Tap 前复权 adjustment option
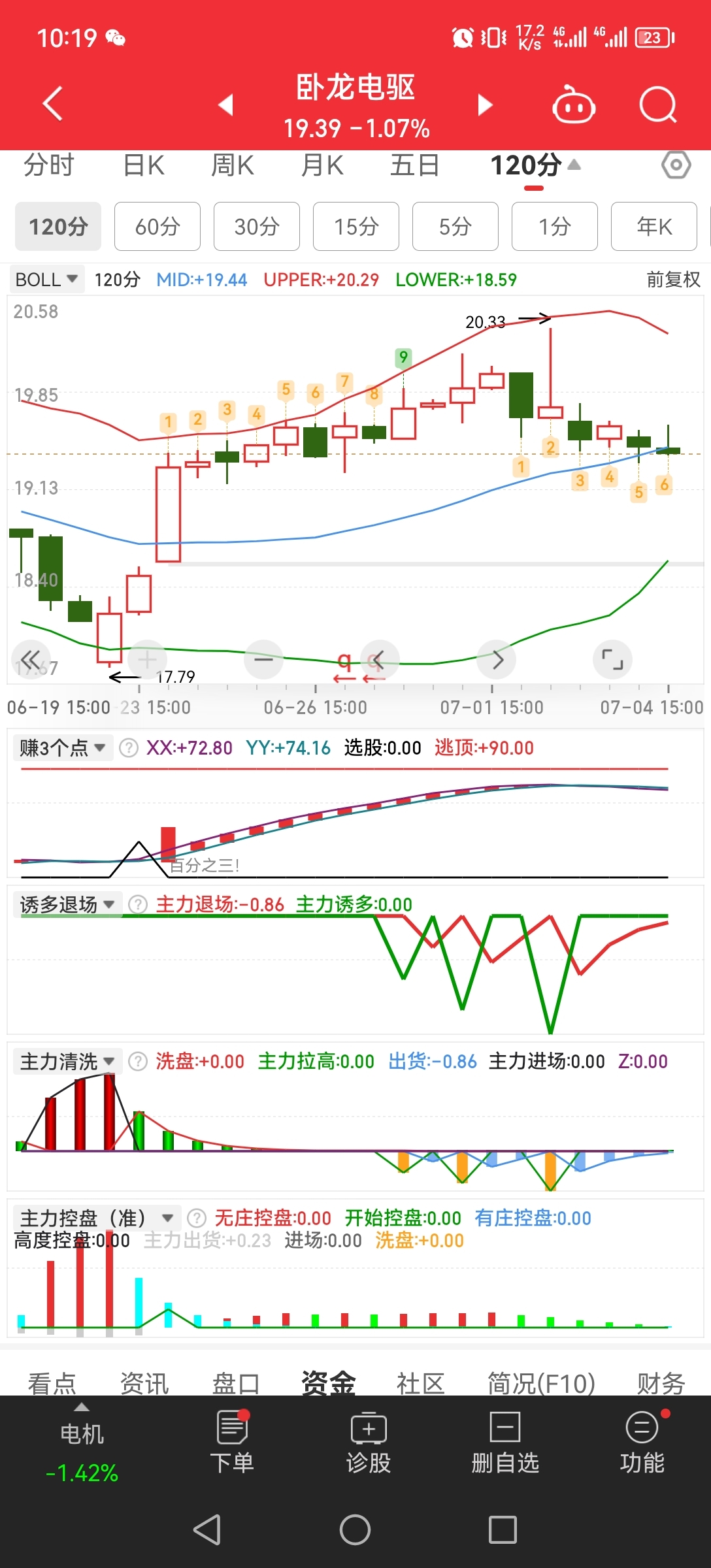The width and height of the screenshot is (711, 1568). tap(673, 280)
